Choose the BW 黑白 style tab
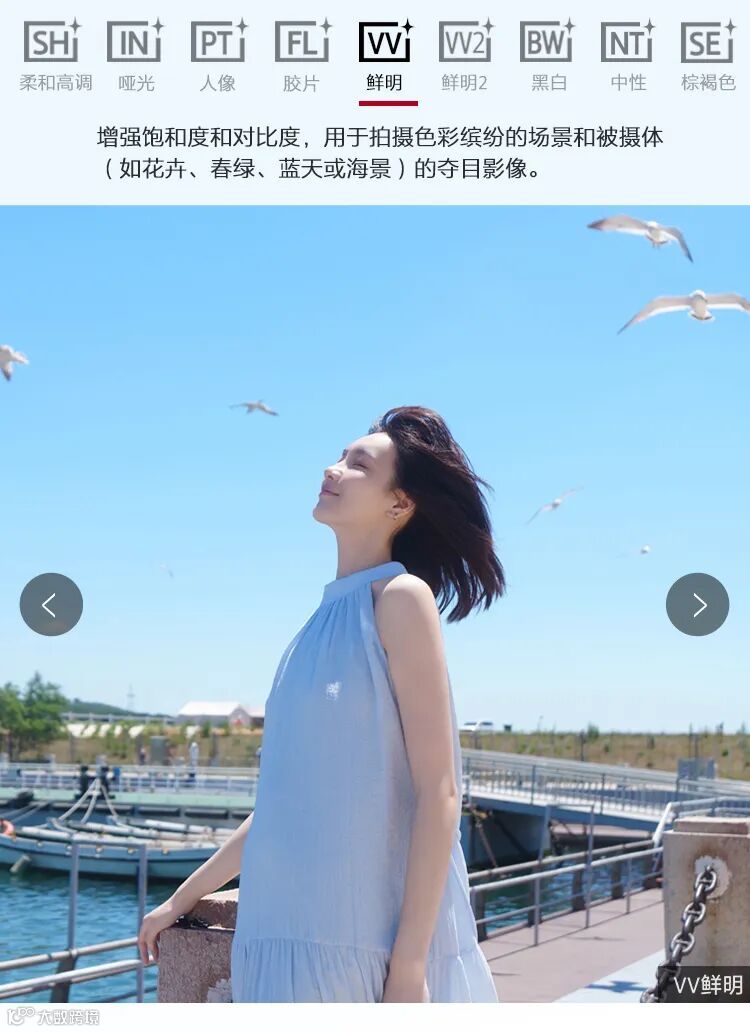Screen dimensions: 750x1032 pyautogui.click(x=548, y=55)
